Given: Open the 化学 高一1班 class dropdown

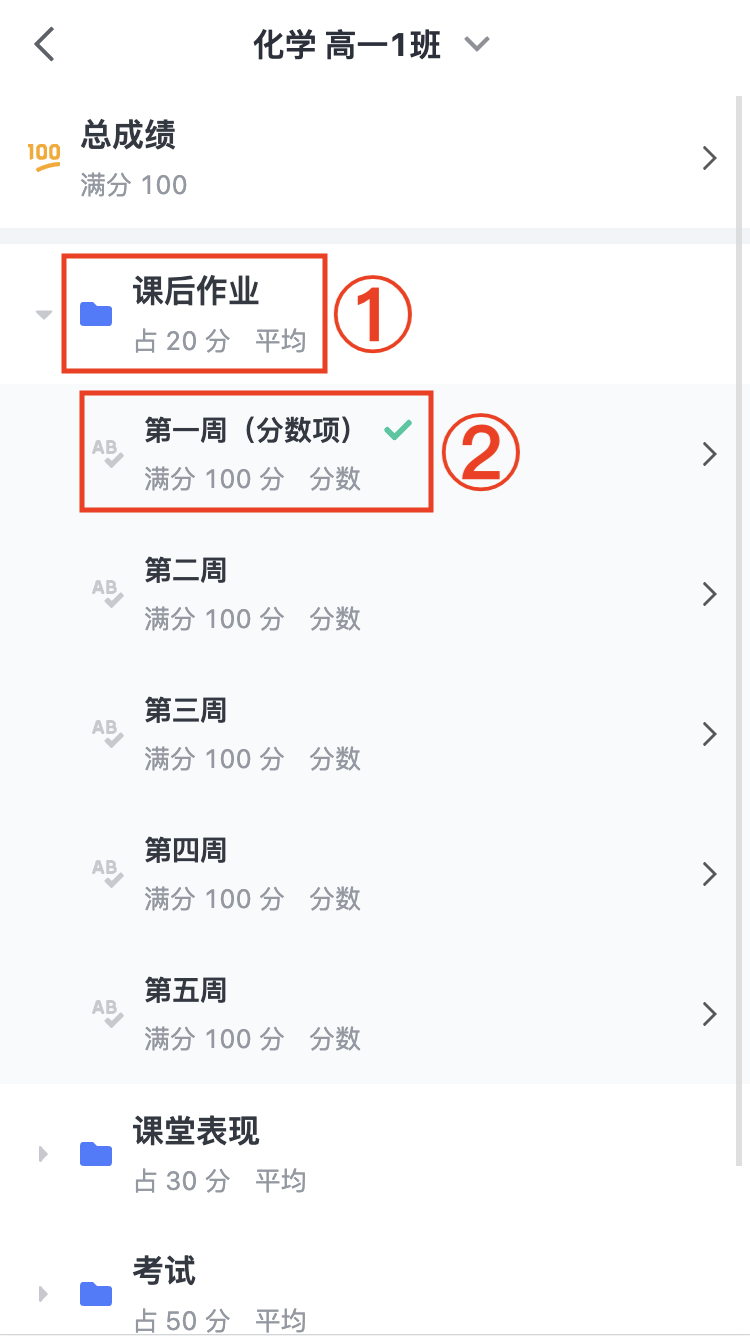Looking at the screenshot, I should pyautogui.click(x=371, y=45).
